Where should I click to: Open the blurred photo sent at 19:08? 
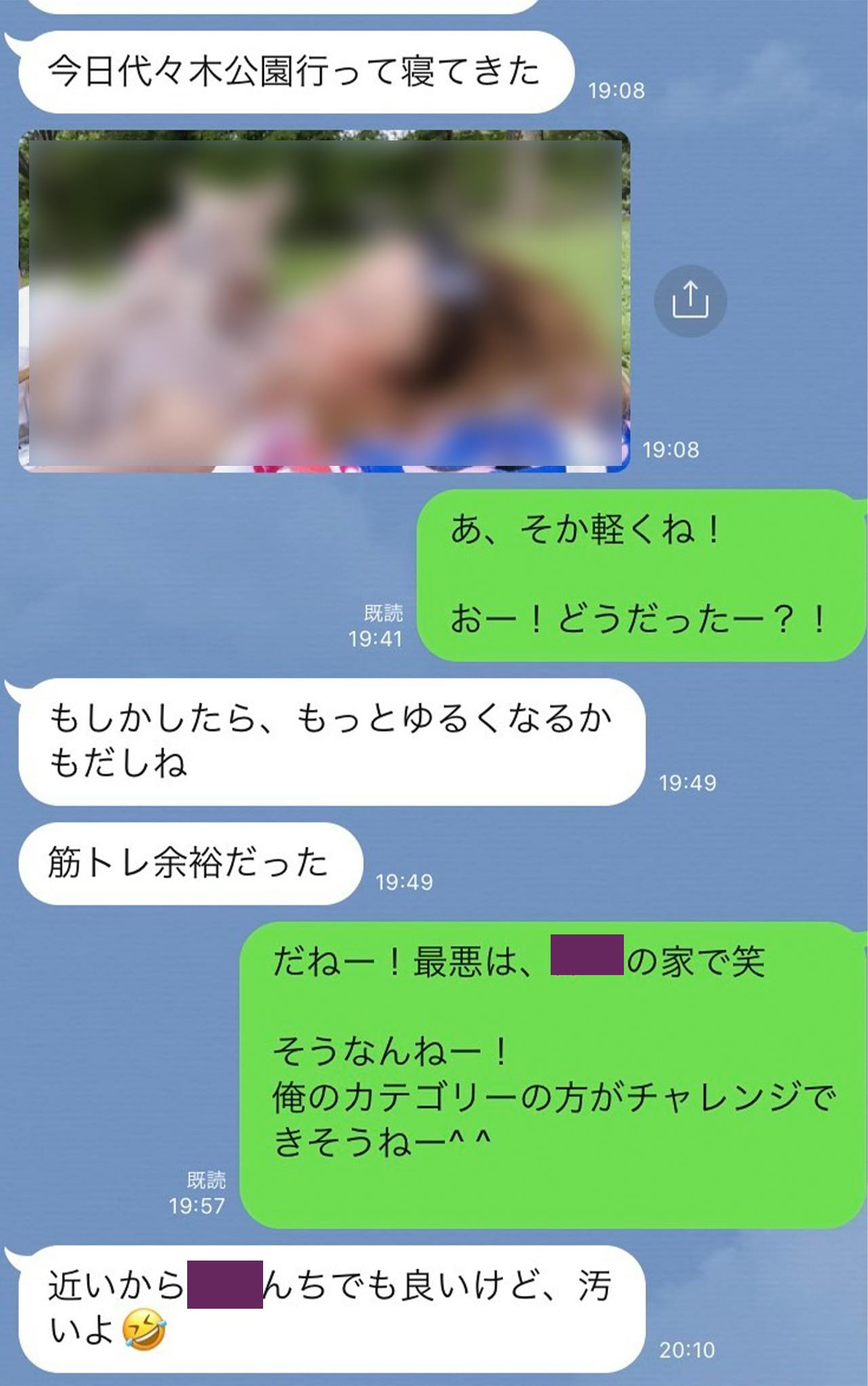tap(324, 301)
